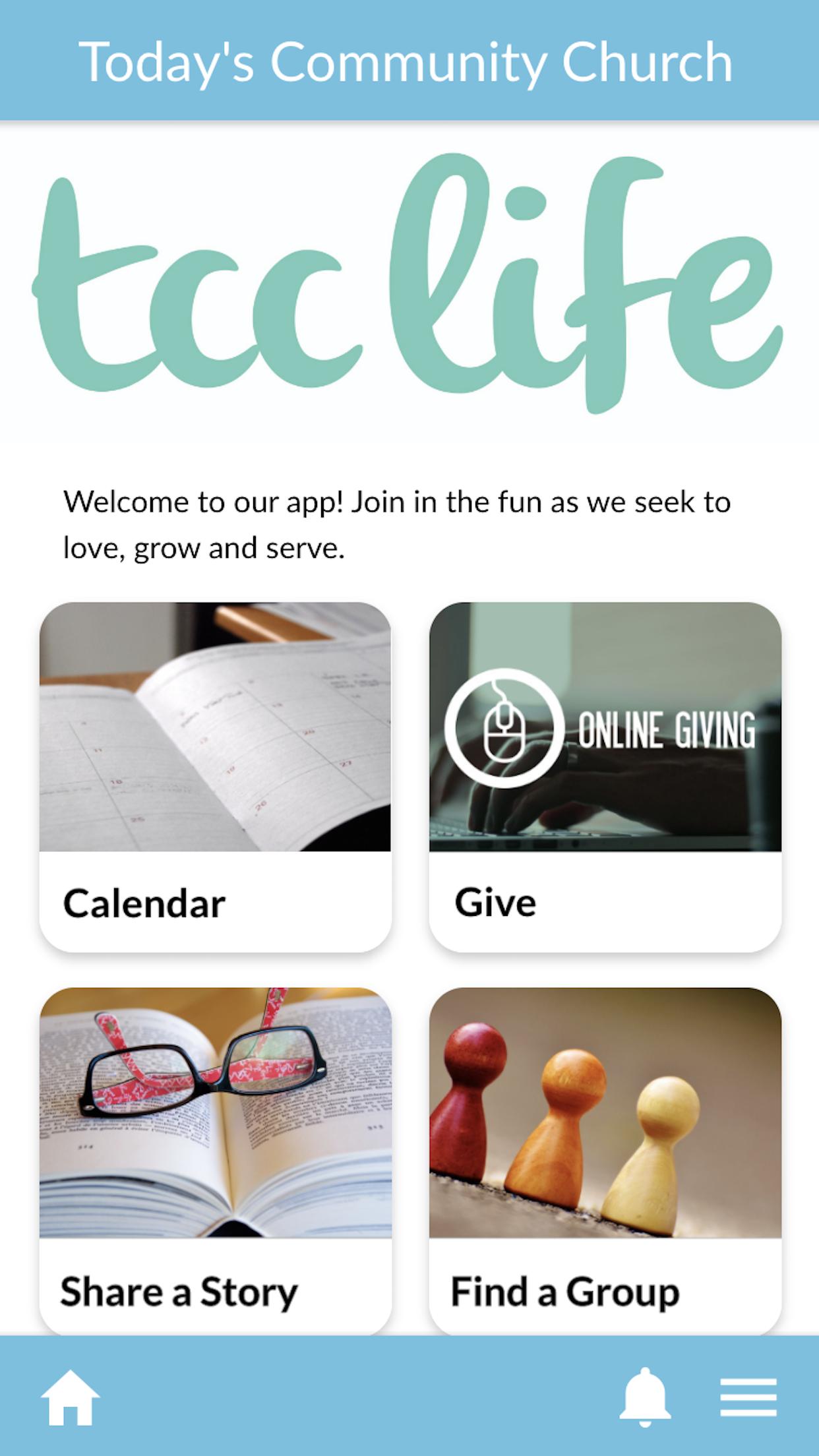Open the Find a Group card
The height and width of the screenshot is (1456, 819).
pyautogui.click(x=605, y=1161)
